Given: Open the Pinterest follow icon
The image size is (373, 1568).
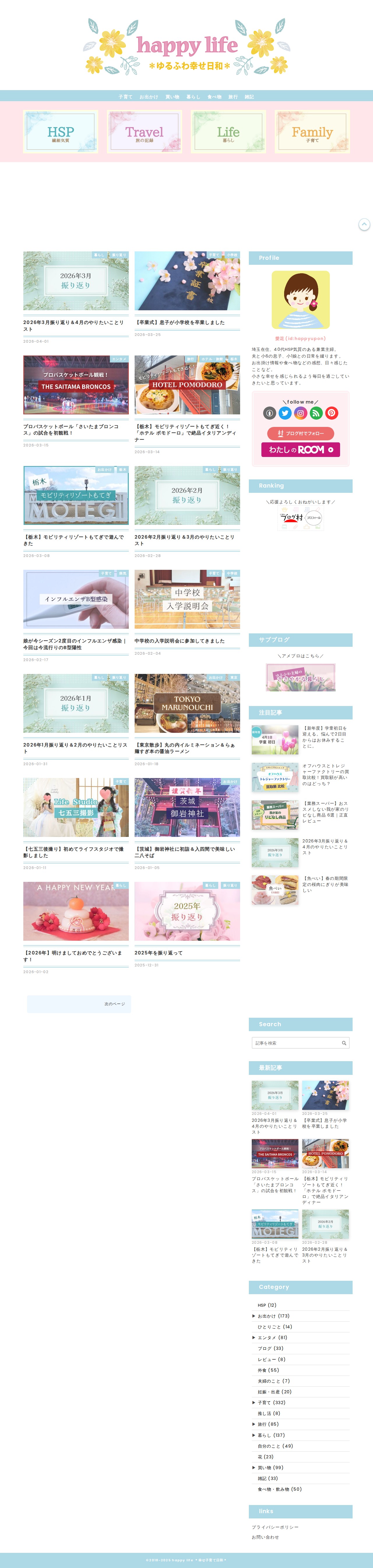Looking at the screenshot, I should coord(332,413).
